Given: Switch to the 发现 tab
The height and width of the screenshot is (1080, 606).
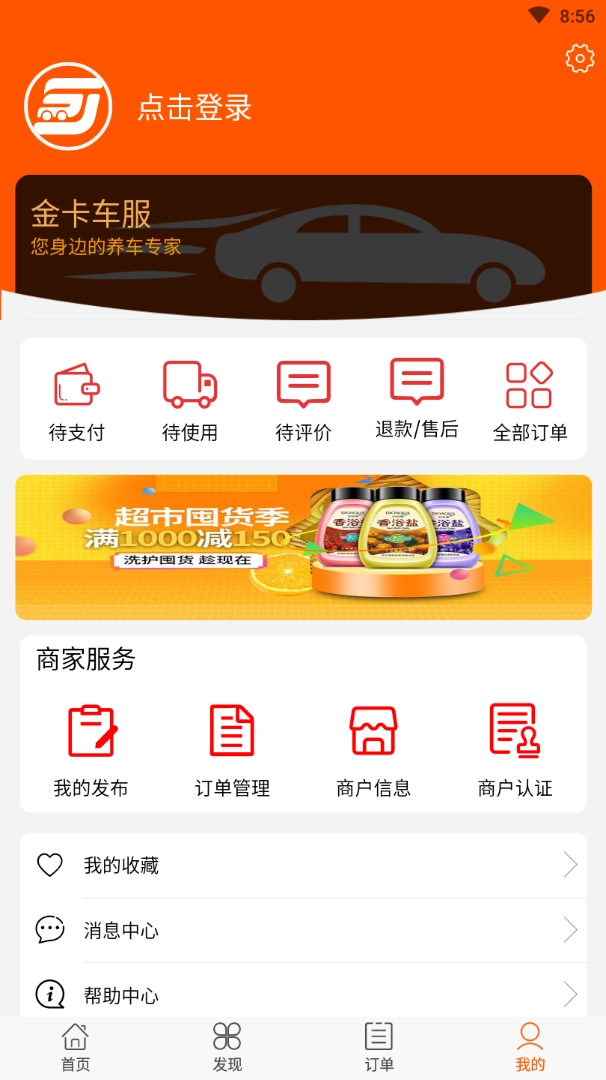Looking at the screenshot, I should (x=227, y=1047).
